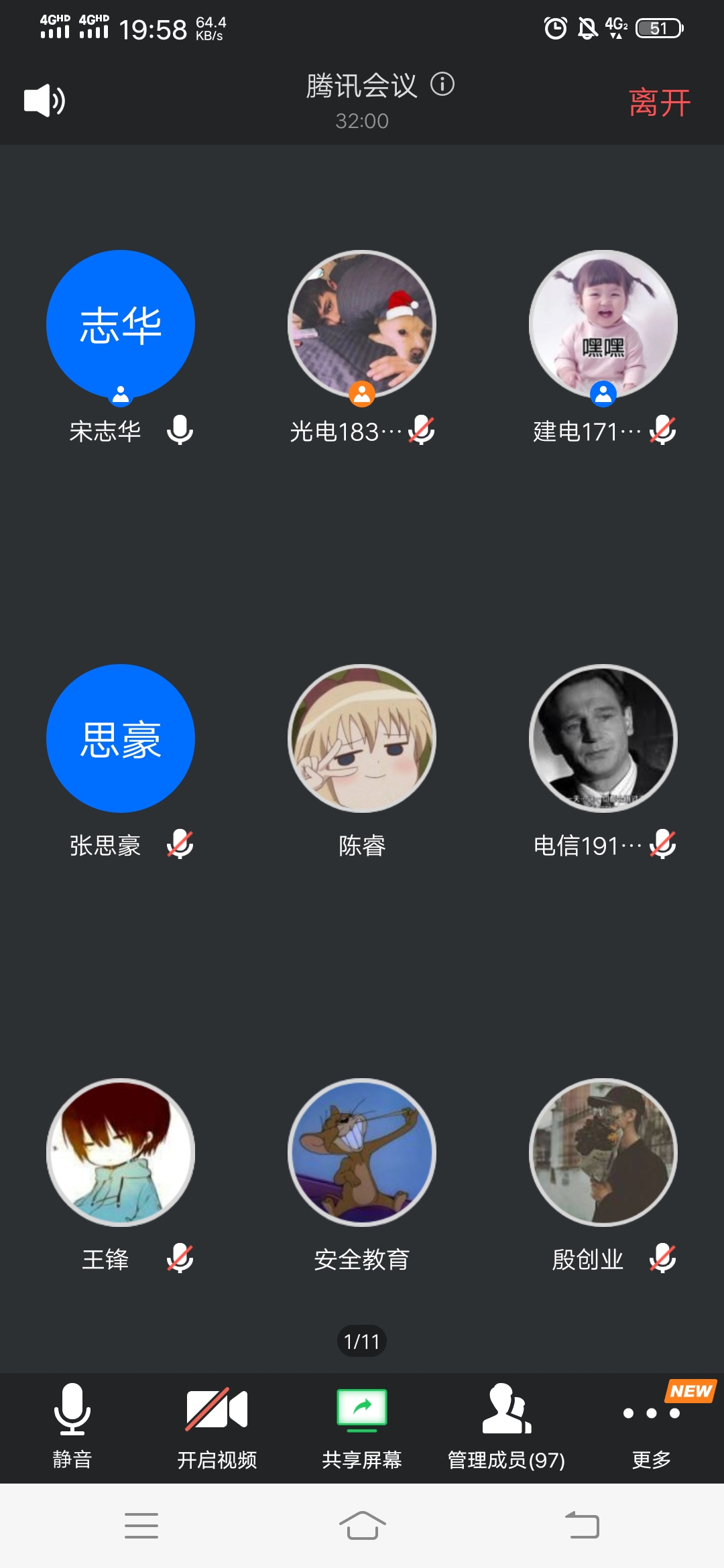Screen dimensions: 724x1568
Task: Open 管理成员(97) member list
Action: tap(506, 1425)
